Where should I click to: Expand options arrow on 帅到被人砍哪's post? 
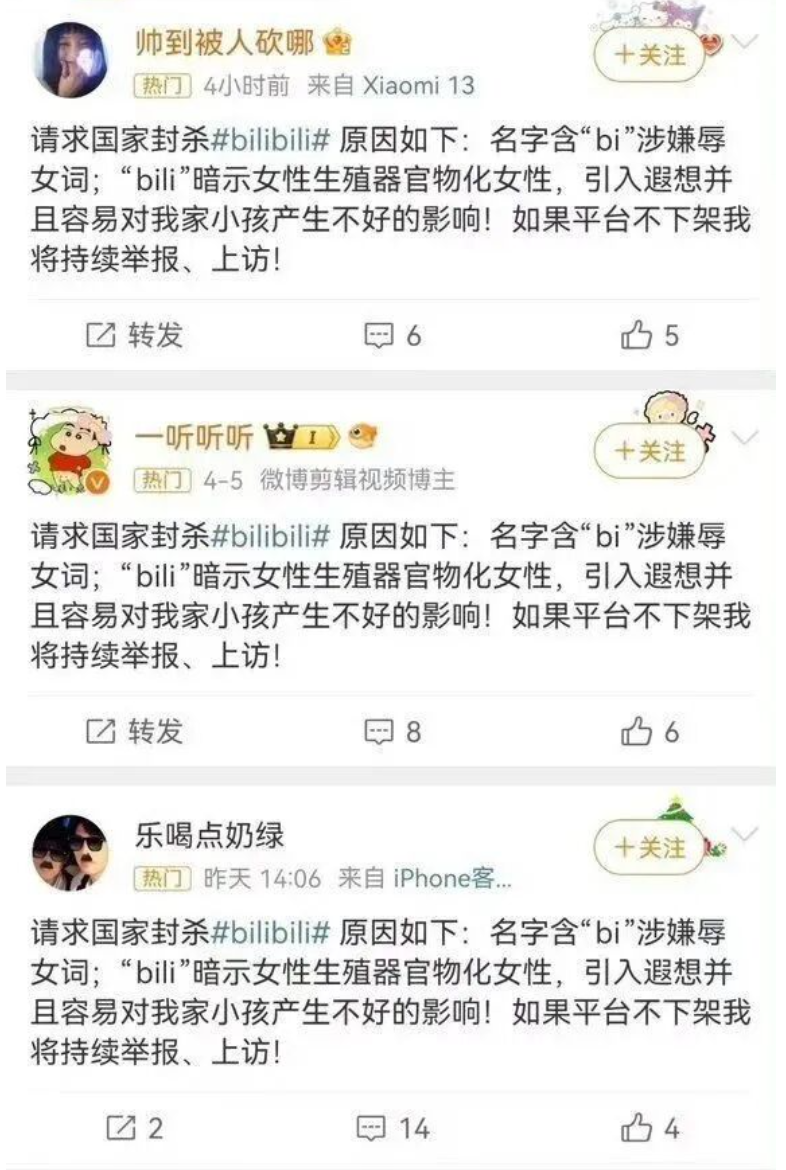point(746,41)
